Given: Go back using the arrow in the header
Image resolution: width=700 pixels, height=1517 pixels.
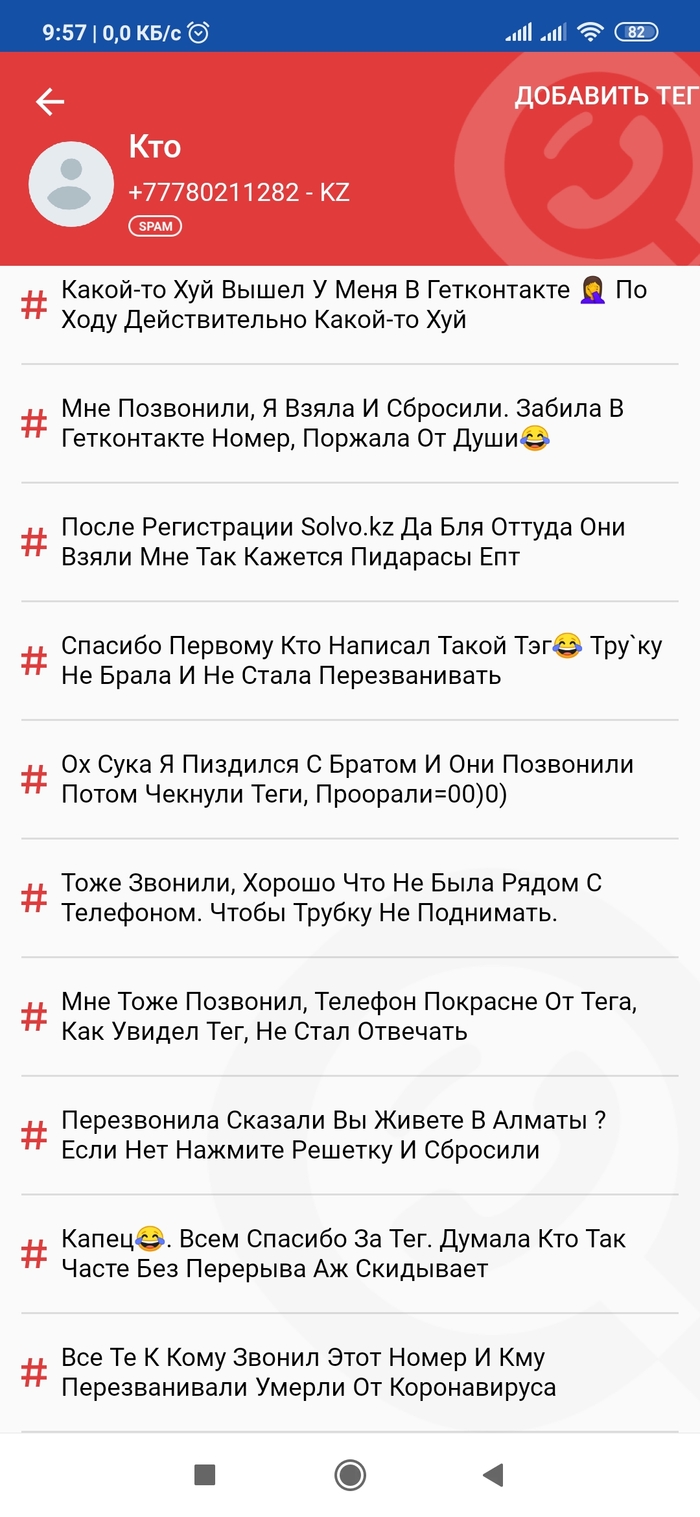Looking at the screenshot, I should (x=50, y=101).
